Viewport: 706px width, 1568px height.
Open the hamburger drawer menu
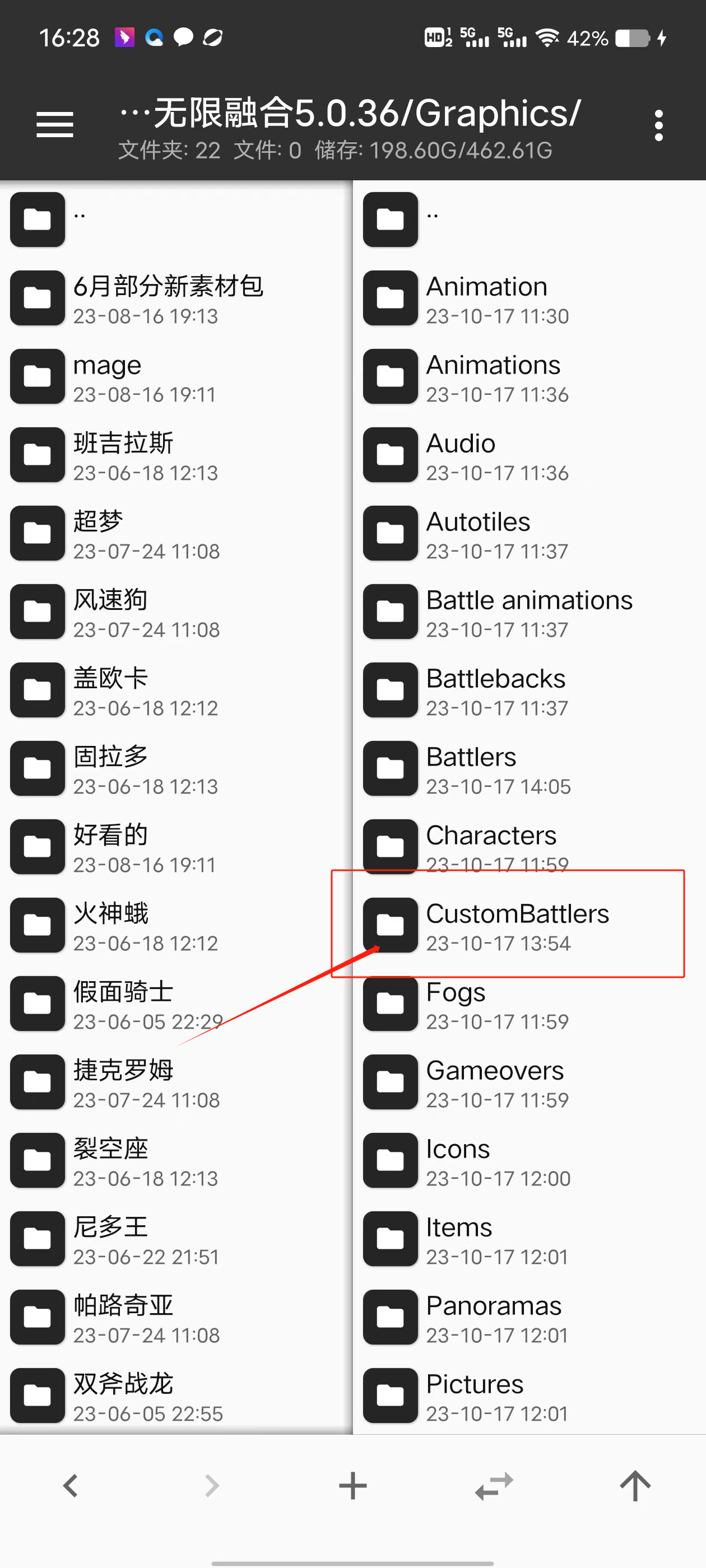pos(55,125)
